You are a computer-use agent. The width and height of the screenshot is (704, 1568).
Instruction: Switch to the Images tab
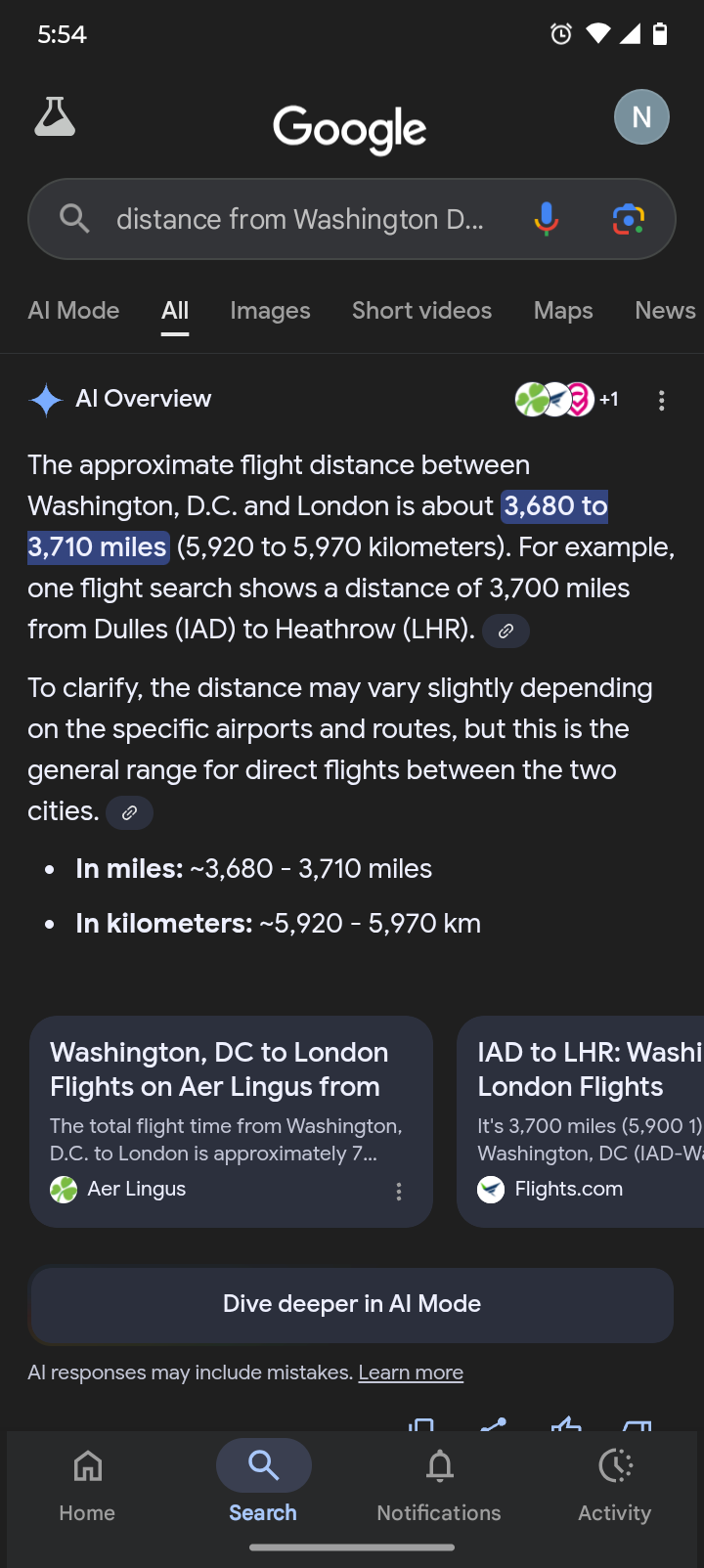click(270, 311)
